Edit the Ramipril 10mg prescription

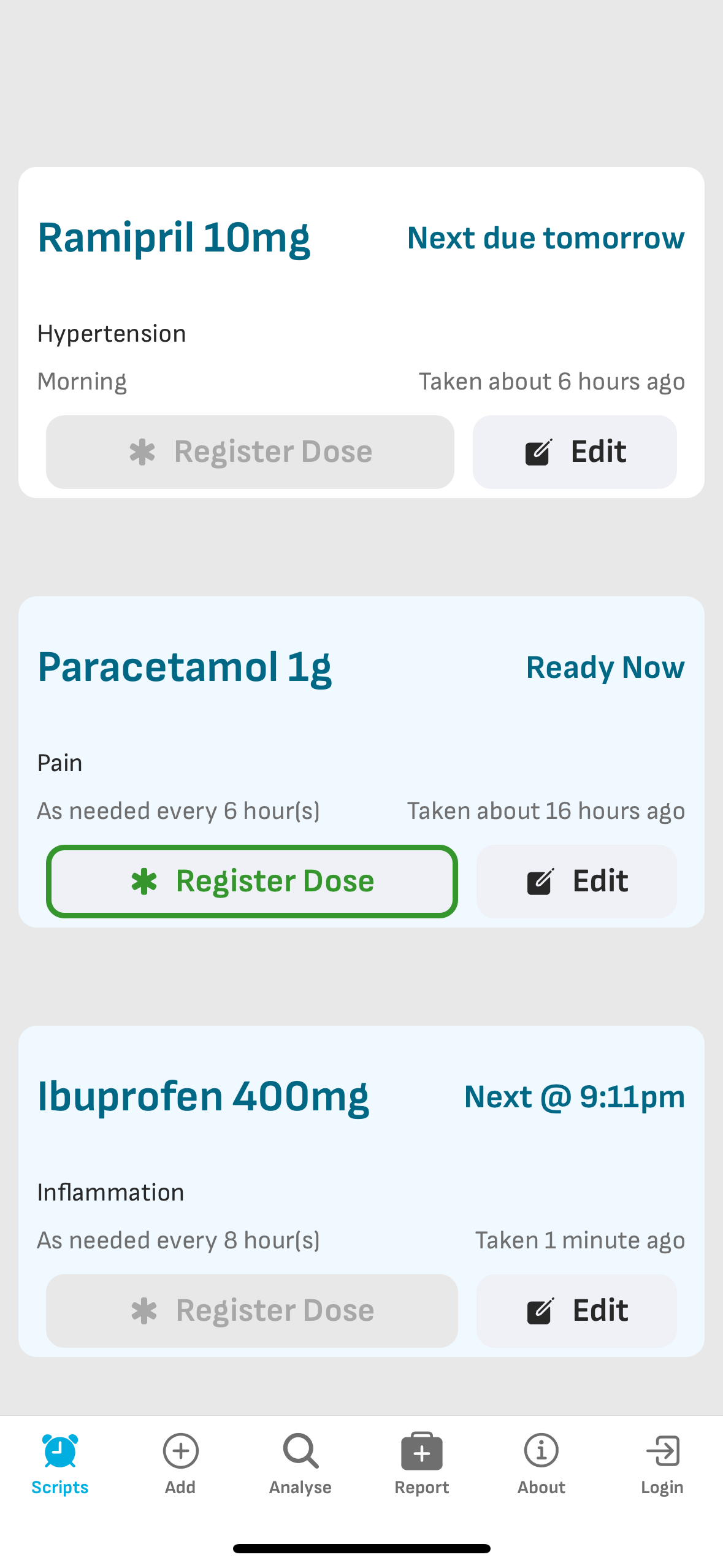click(575, 452)
